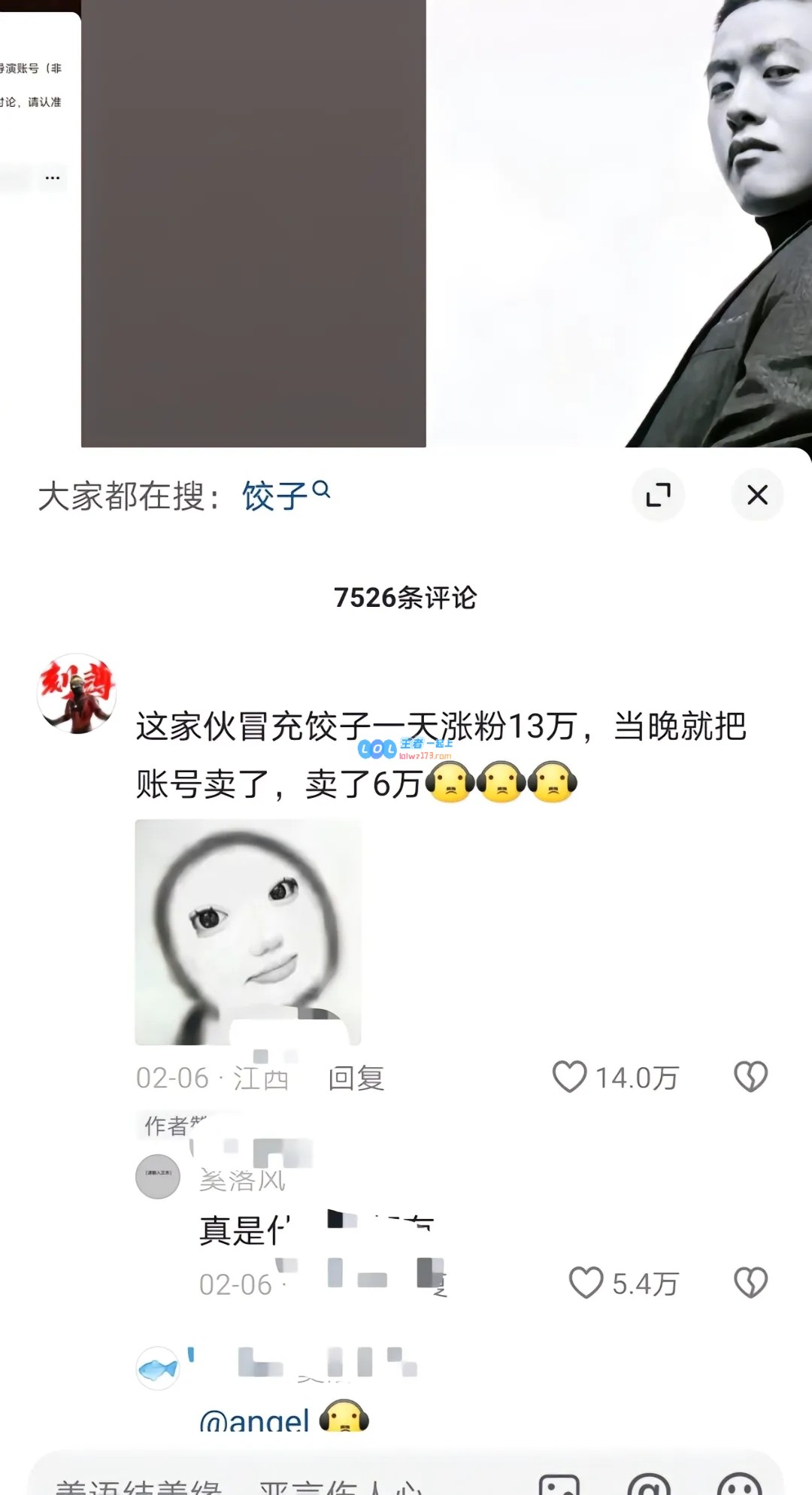Open 奚洛风's profile avatar
This screenshot has height=1495, width=812.
(x=158, y=1176)
